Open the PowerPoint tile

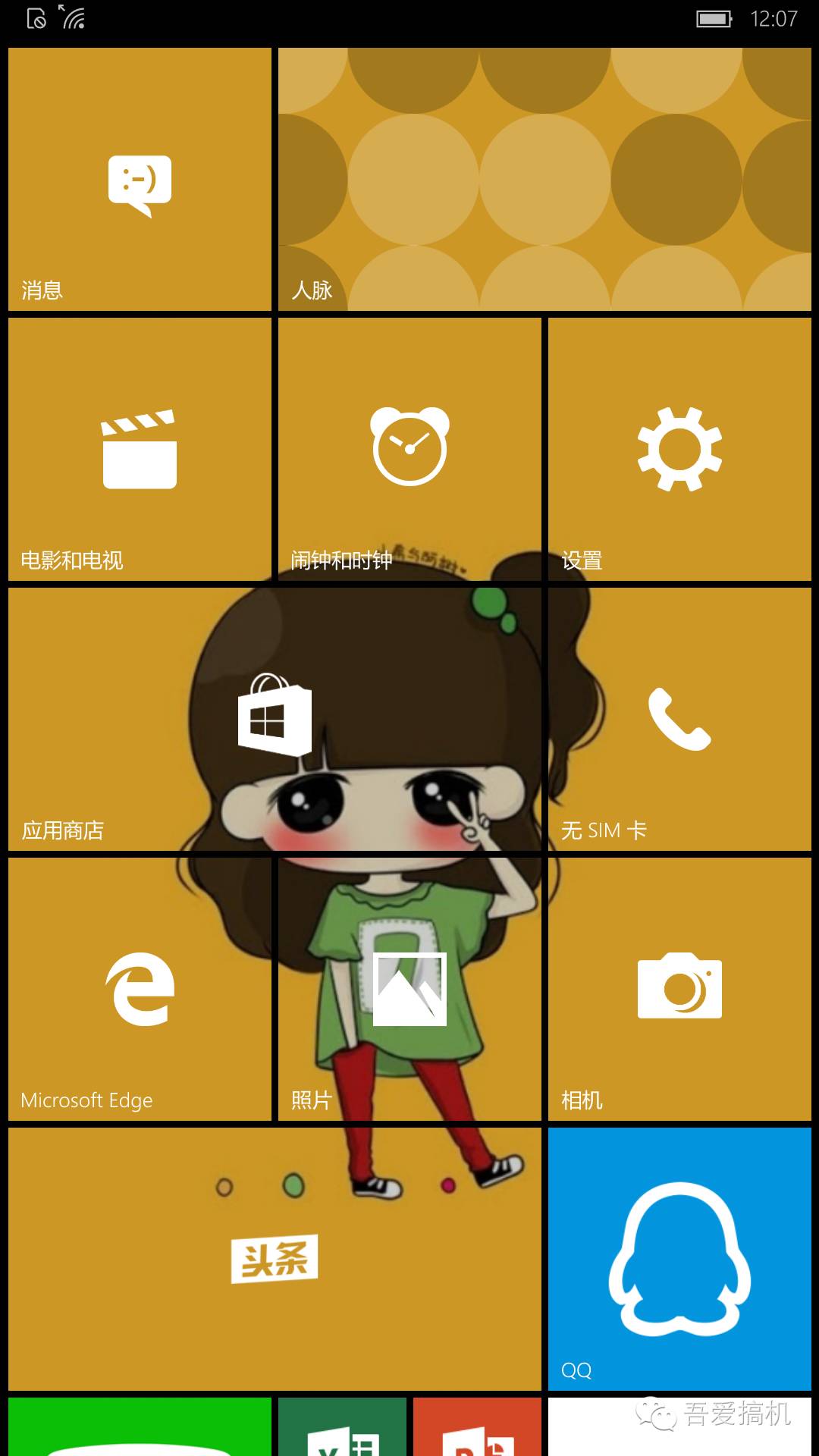click(x=477, y=1429)
